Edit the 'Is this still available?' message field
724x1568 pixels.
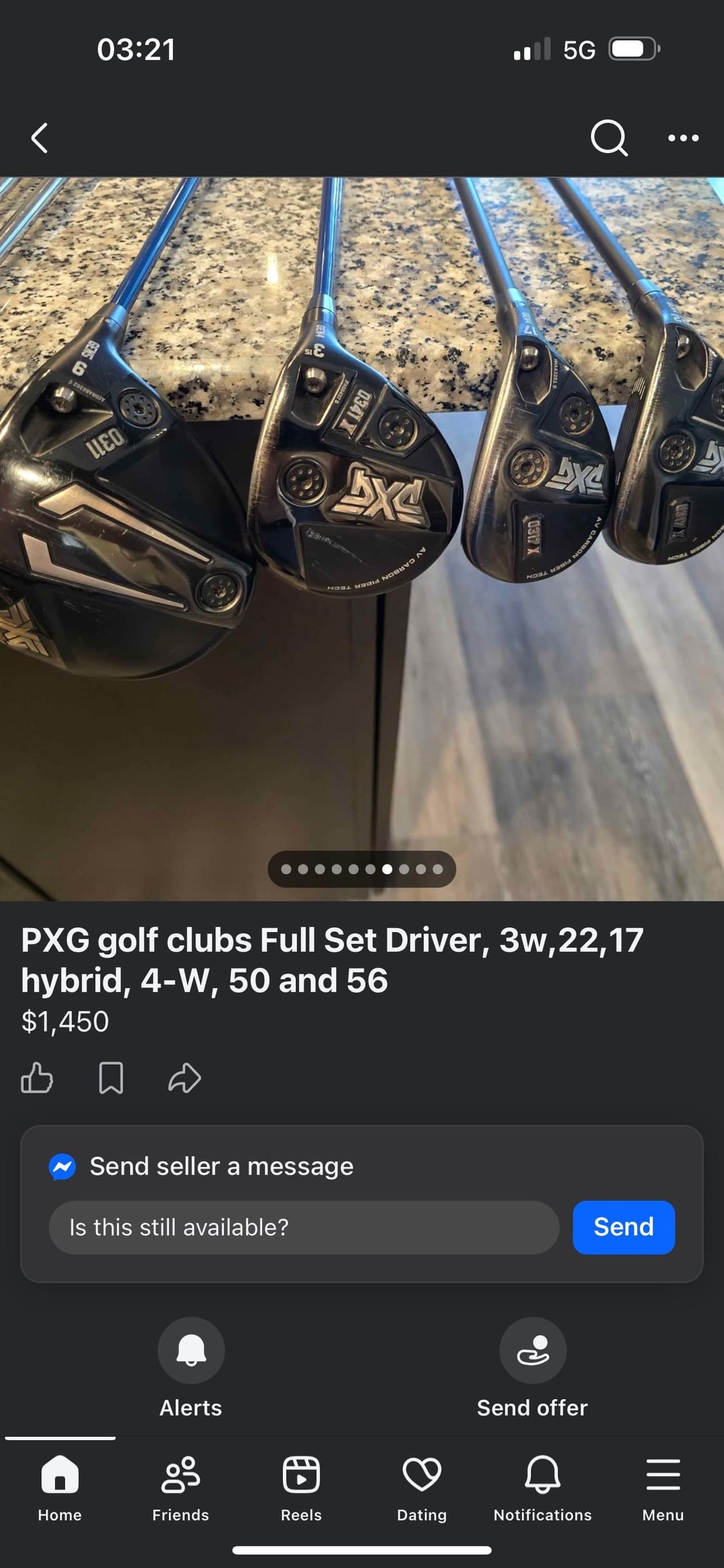pyautogui.click(x=304, y=1227)
